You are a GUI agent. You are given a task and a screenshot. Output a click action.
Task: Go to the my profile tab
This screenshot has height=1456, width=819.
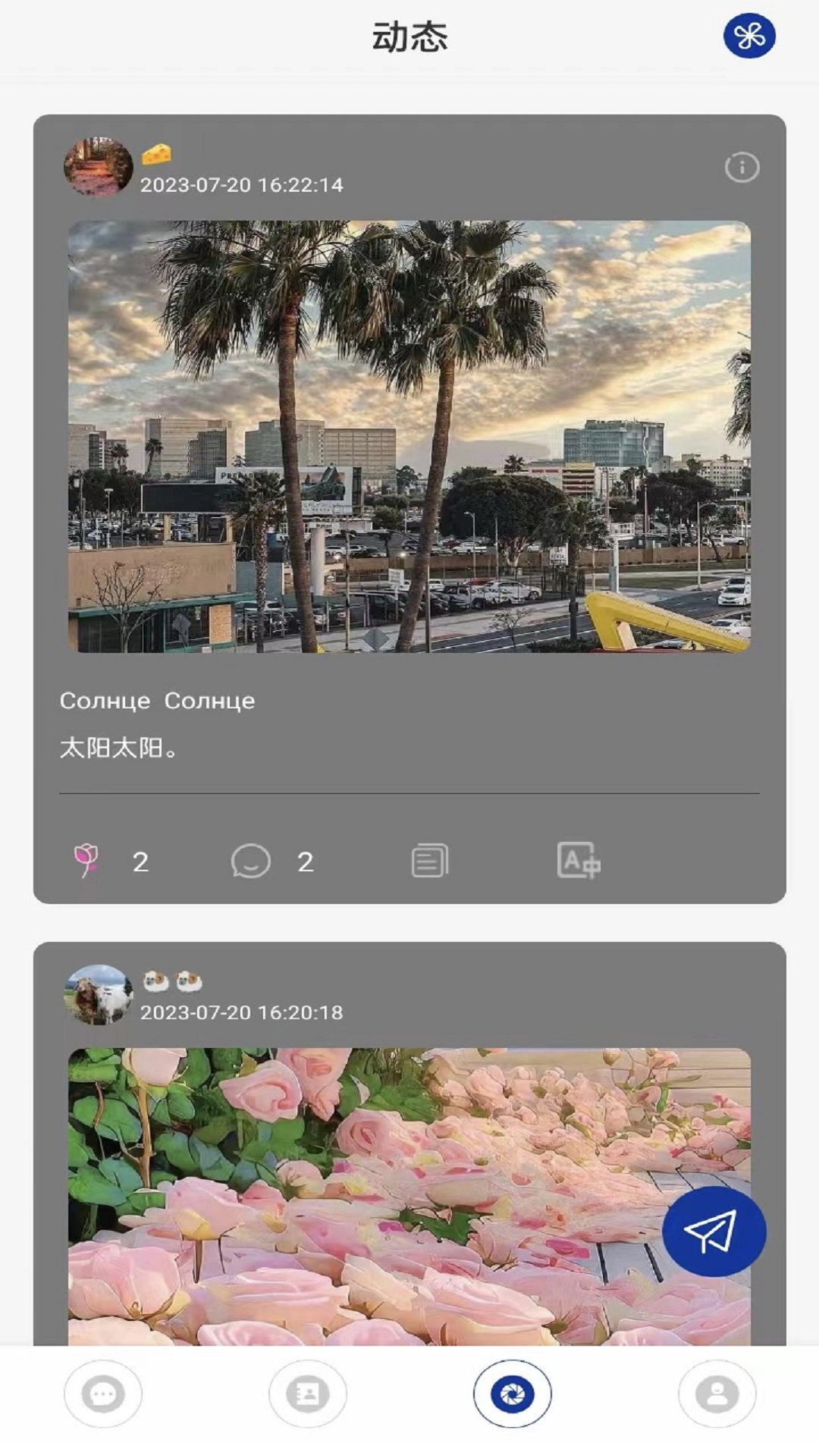[717, 1394]
